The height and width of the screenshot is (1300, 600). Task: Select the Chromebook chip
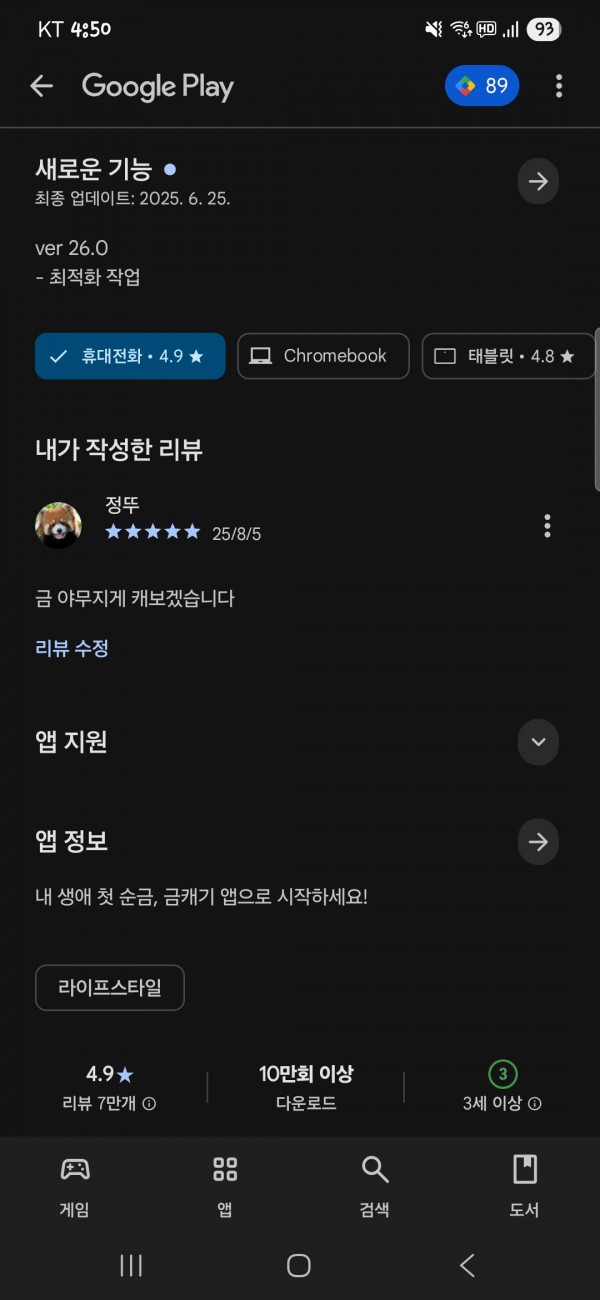tap(323, 356)
